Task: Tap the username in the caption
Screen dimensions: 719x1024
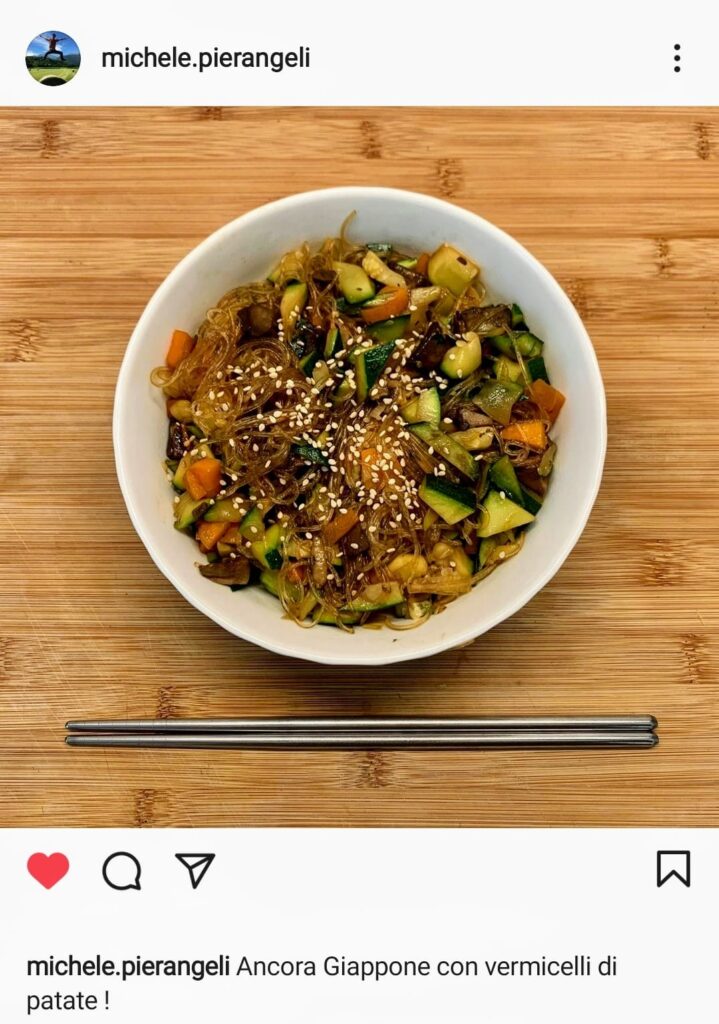Action: [128, 967]
